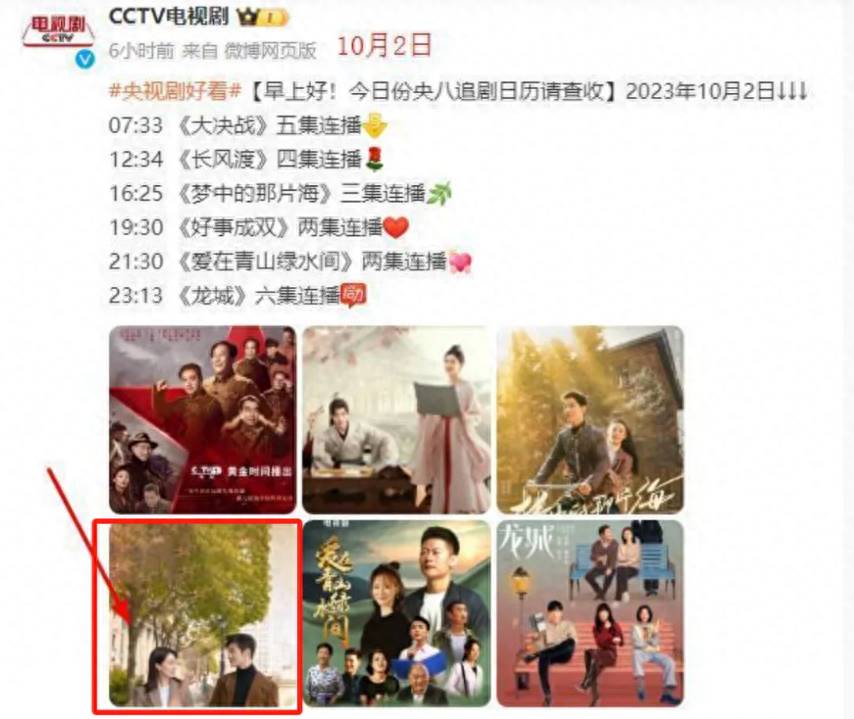Enlarge the 龙城 poster image
This screenshot has width=854, height=719.
coord(590,614)
